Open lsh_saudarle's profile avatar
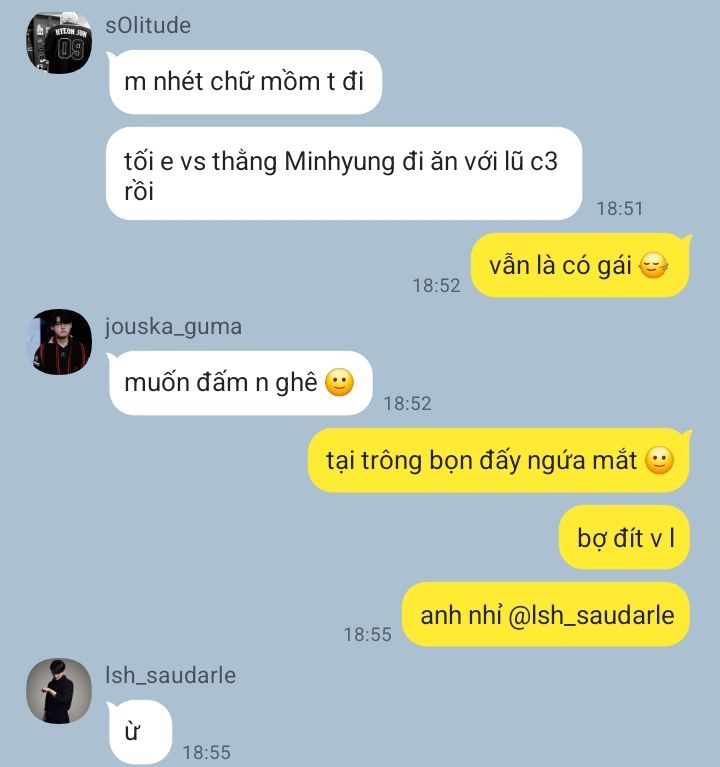This screenshot has height=767, width=720. click(59, 691)
